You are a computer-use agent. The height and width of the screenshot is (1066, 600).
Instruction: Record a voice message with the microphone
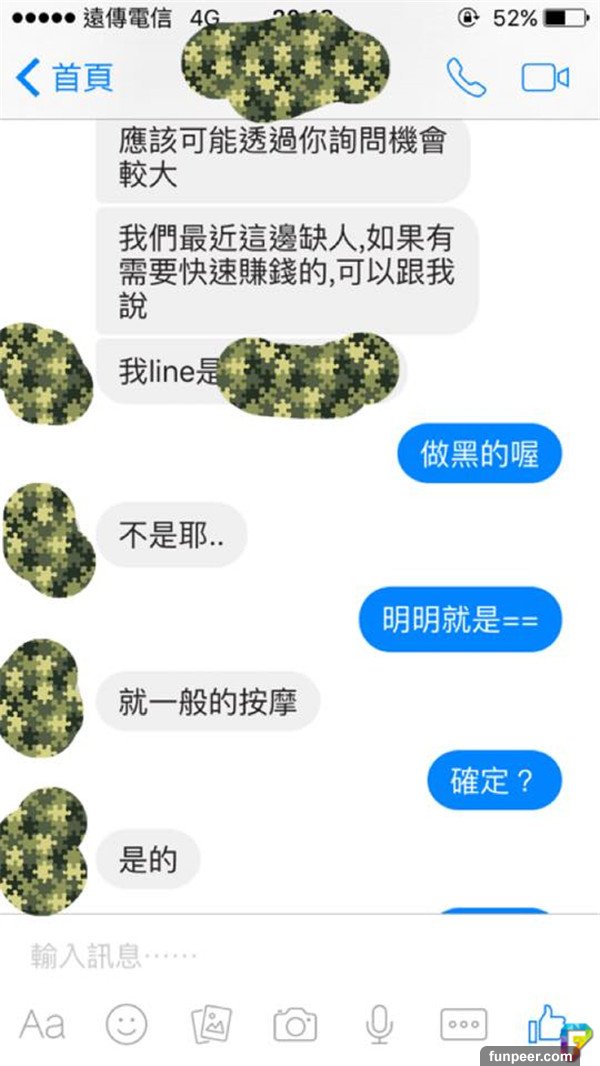tap(379, 1025)
